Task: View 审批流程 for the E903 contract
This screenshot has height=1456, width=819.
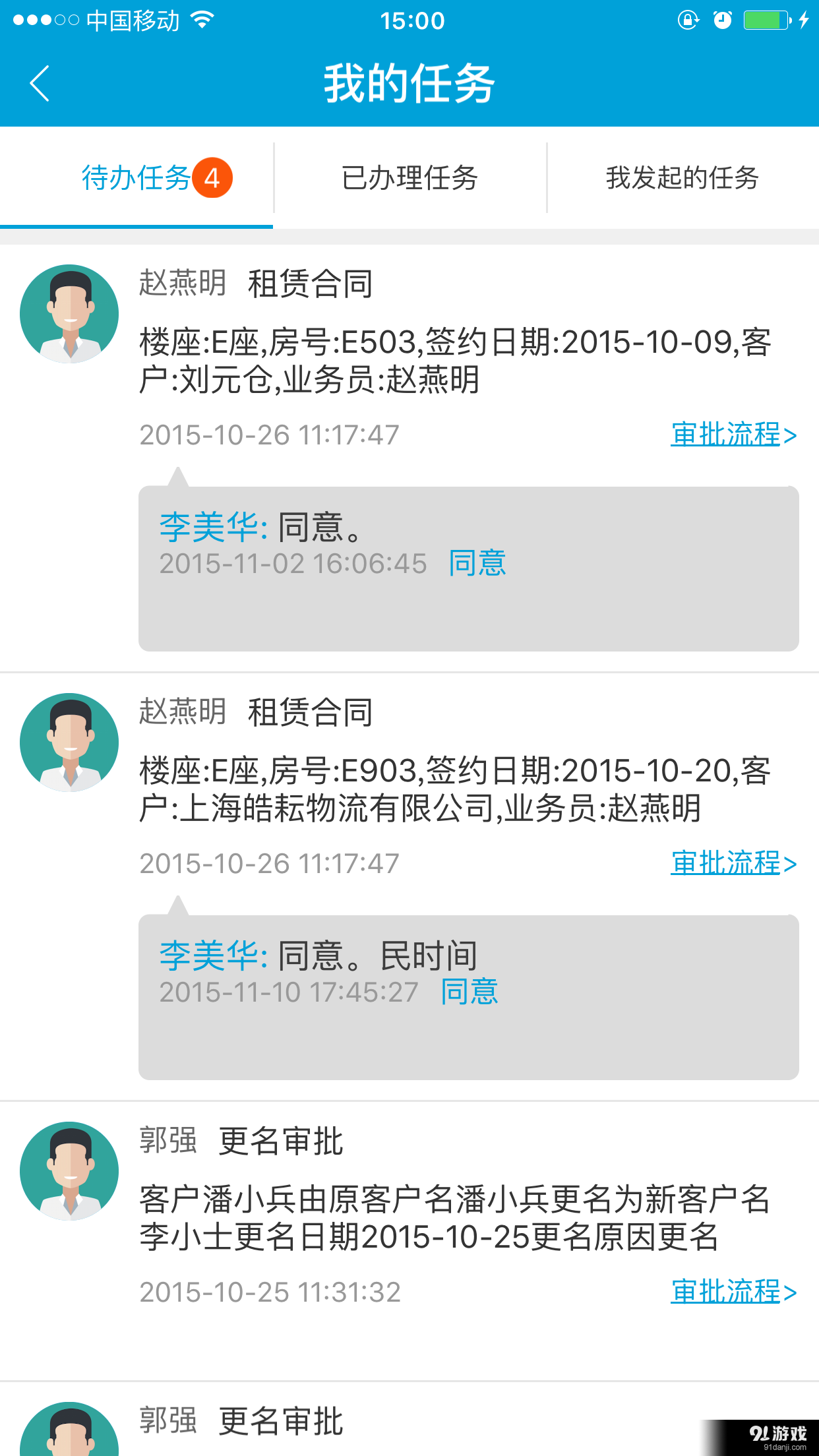Action: click(733, 863)
